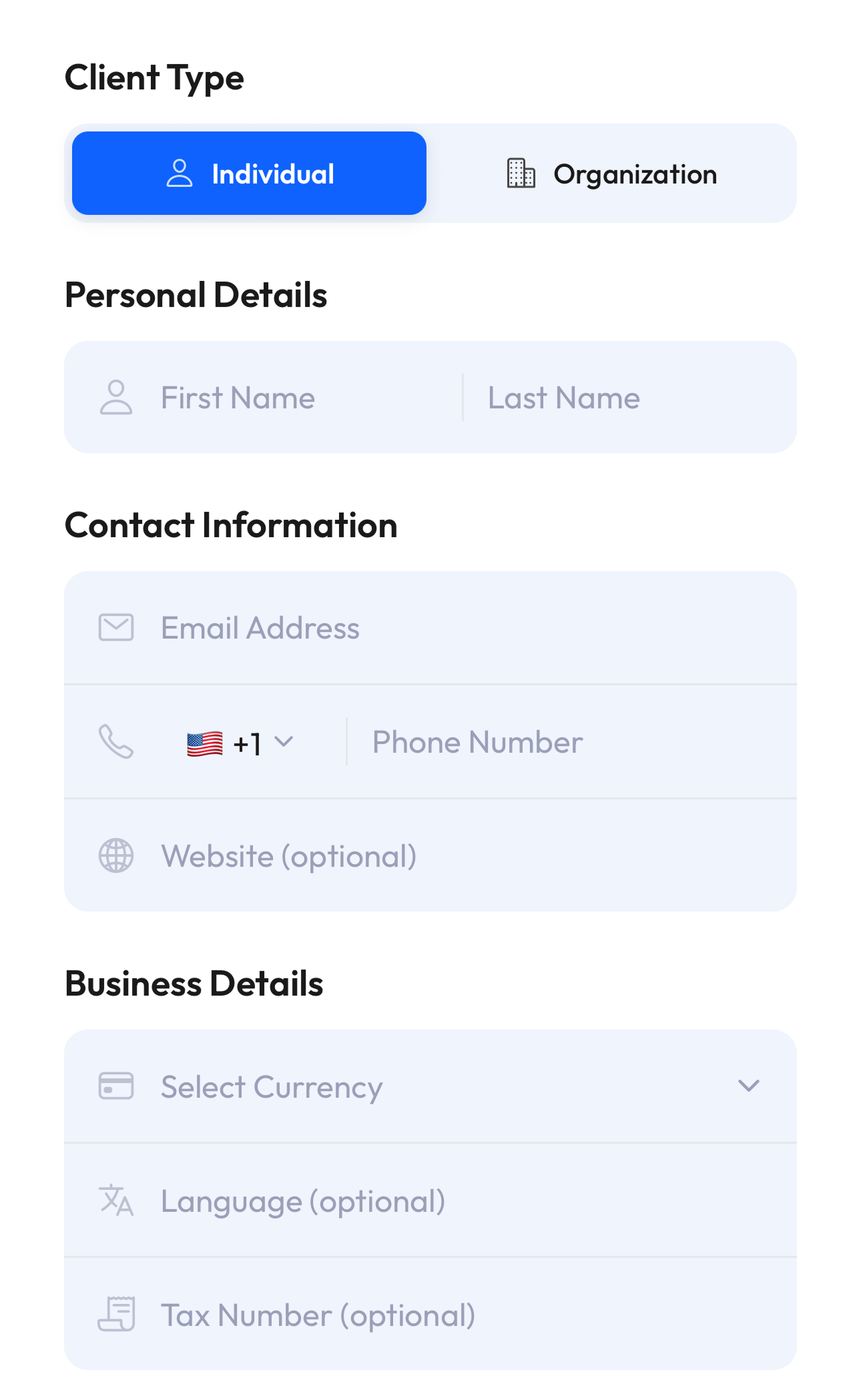
Task: Click the US flag in the phone field
Action: (204, 743)
